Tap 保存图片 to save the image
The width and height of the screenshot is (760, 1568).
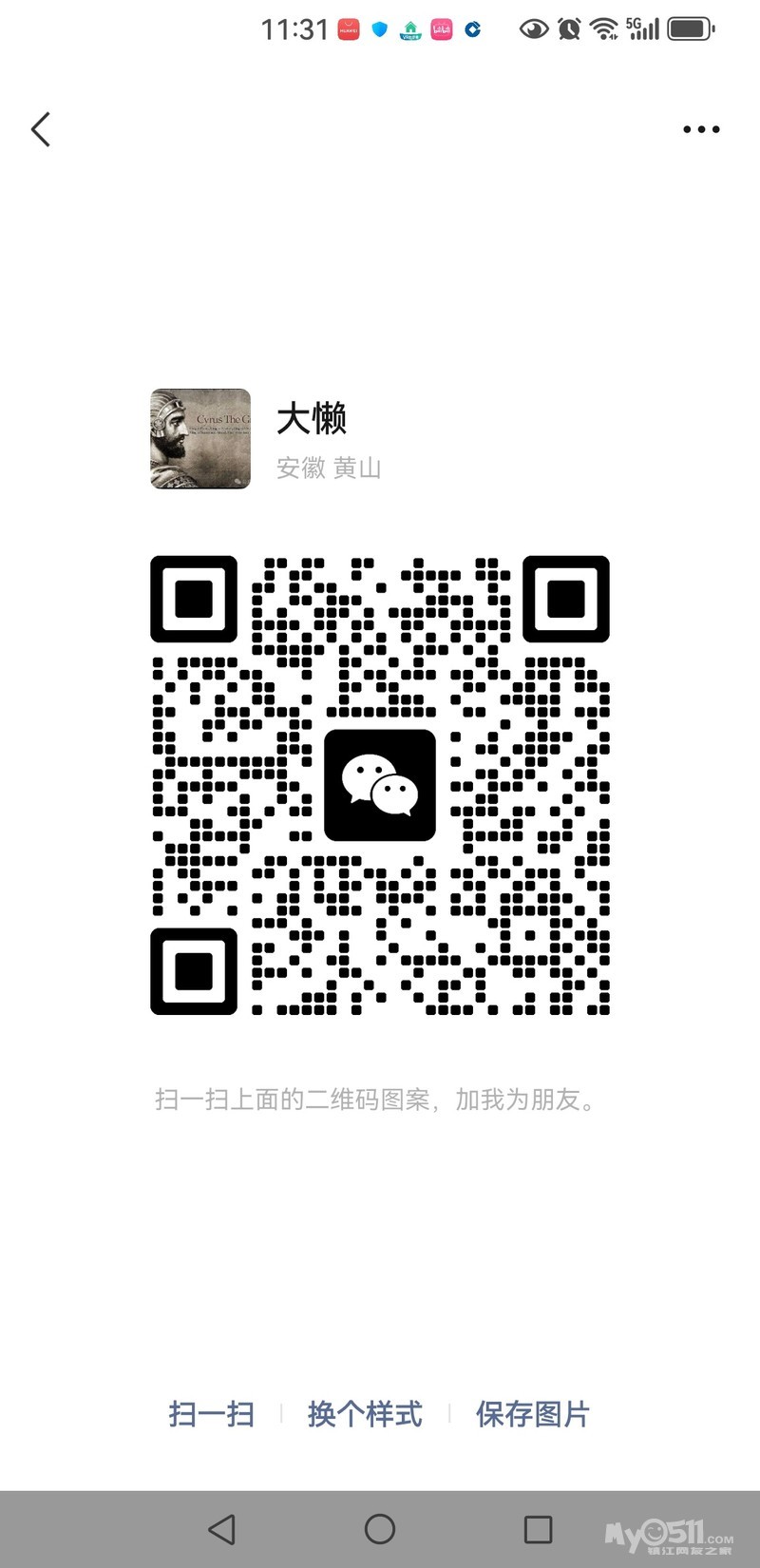(533, 1414)
